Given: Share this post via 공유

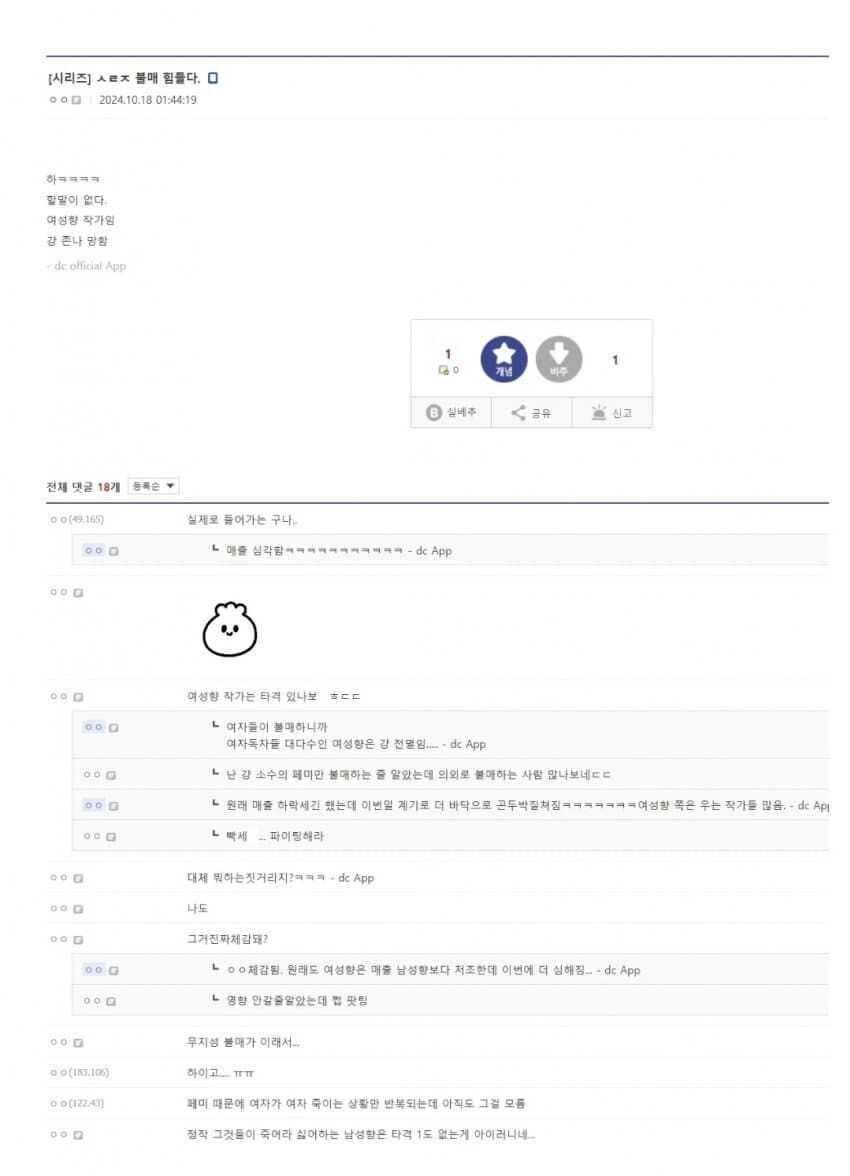Looking at the screenshot, I should click(x=531, y=413).
